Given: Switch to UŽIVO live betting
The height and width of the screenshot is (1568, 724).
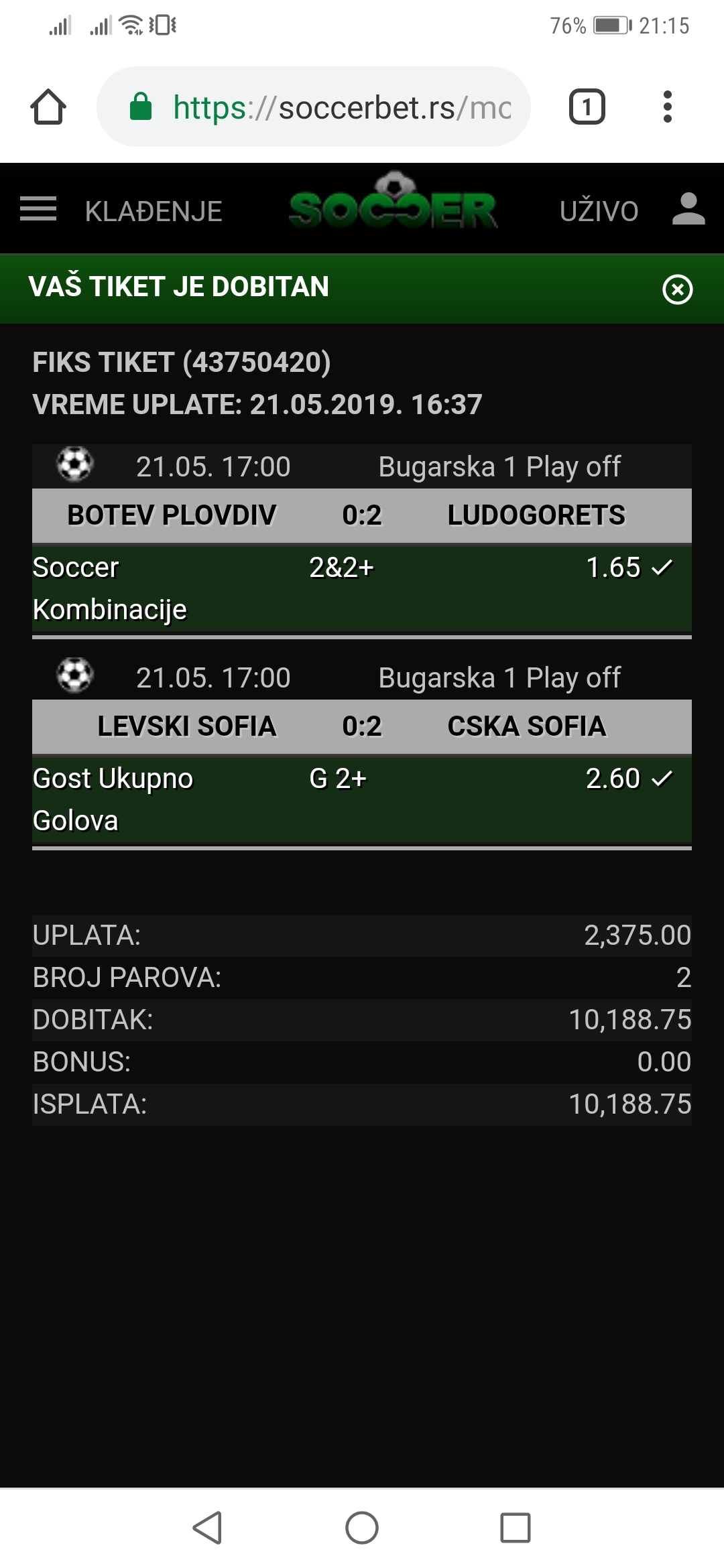Looking at the screenshot, I should [x=599, y=210].
